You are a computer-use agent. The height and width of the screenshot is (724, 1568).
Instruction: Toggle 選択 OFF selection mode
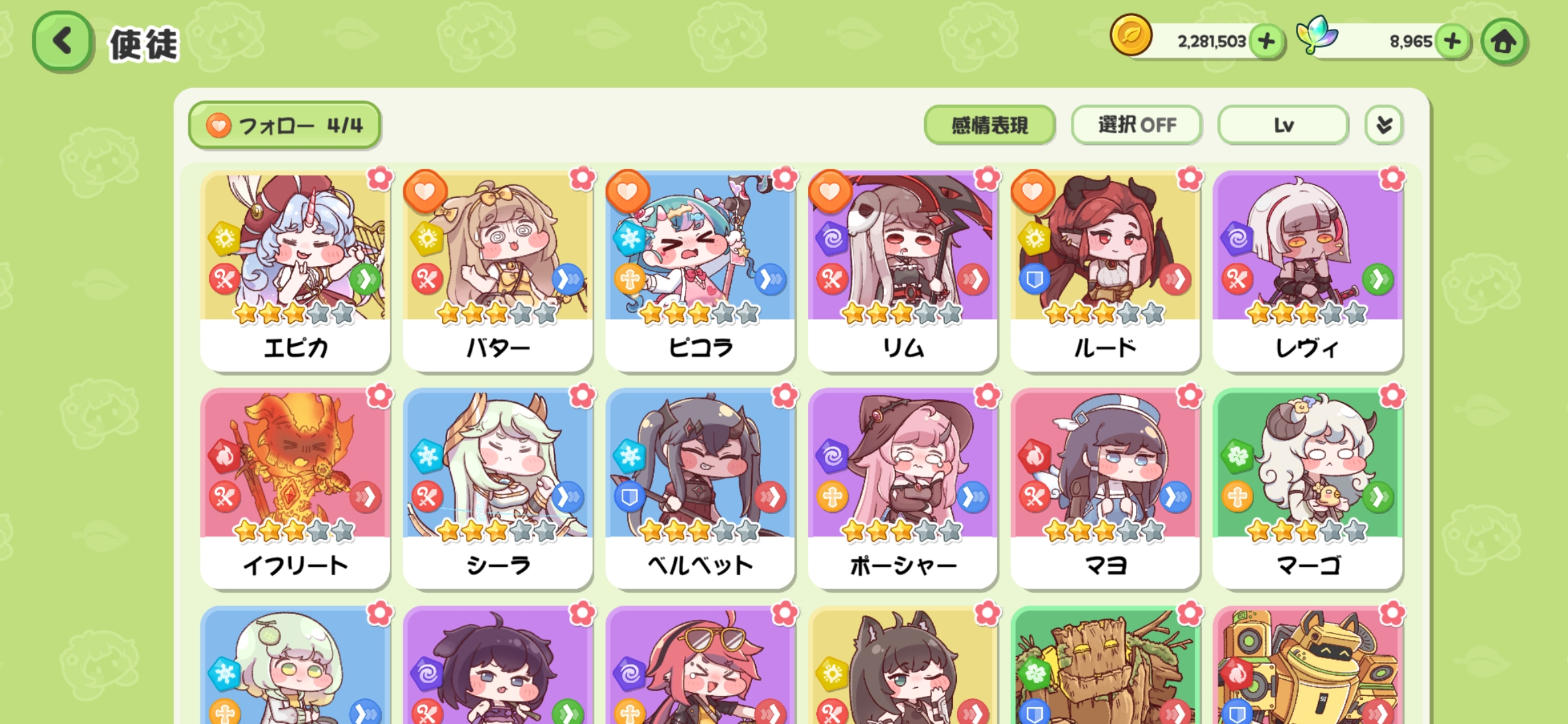pos(1136,125)
